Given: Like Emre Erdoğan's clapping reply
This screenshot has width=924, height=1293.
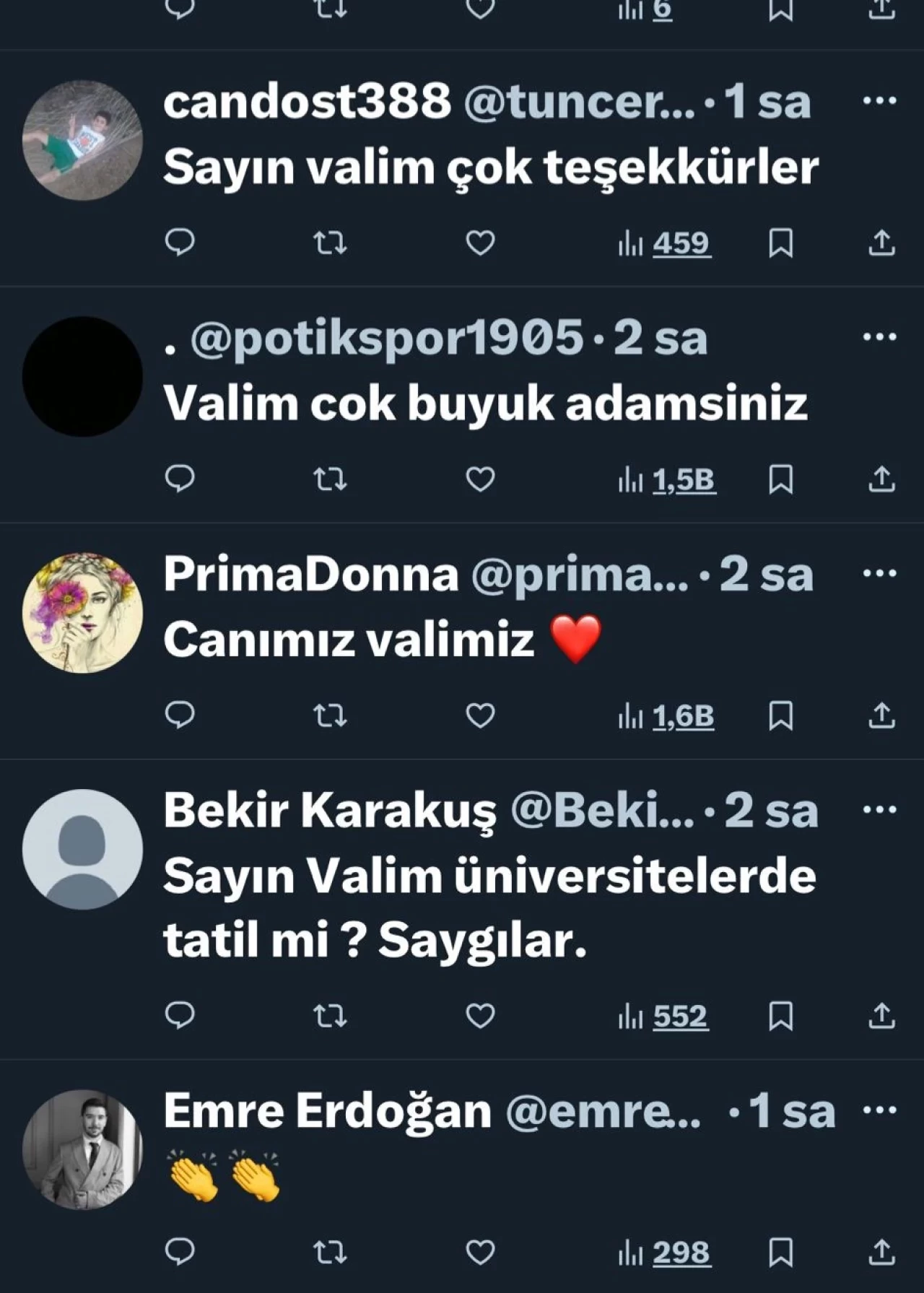Looking at the screenshot, I should click(480, 1252).
